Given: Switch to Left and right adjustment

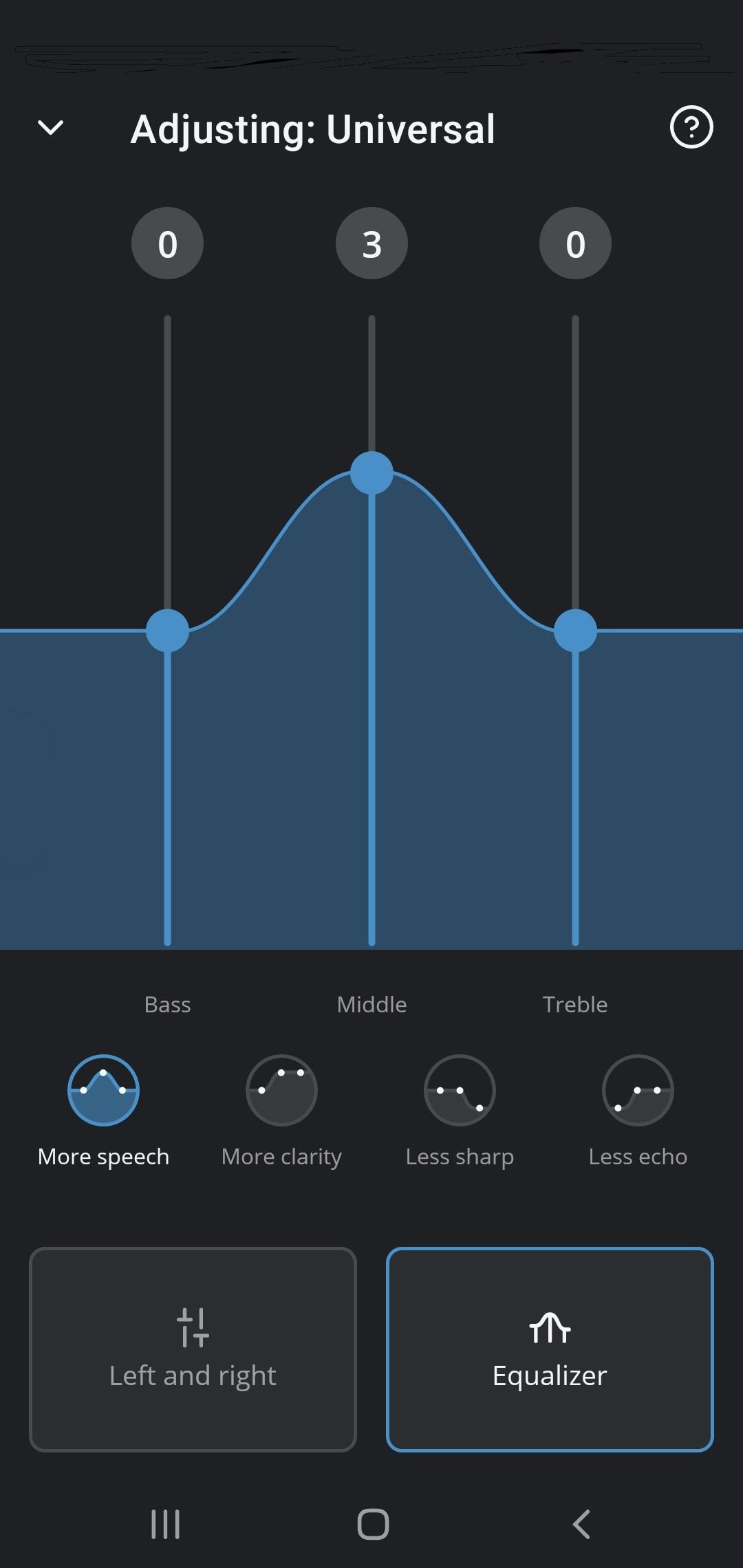Looking at the screenshot, I should pyautogui.click(x=193, y=1349).
